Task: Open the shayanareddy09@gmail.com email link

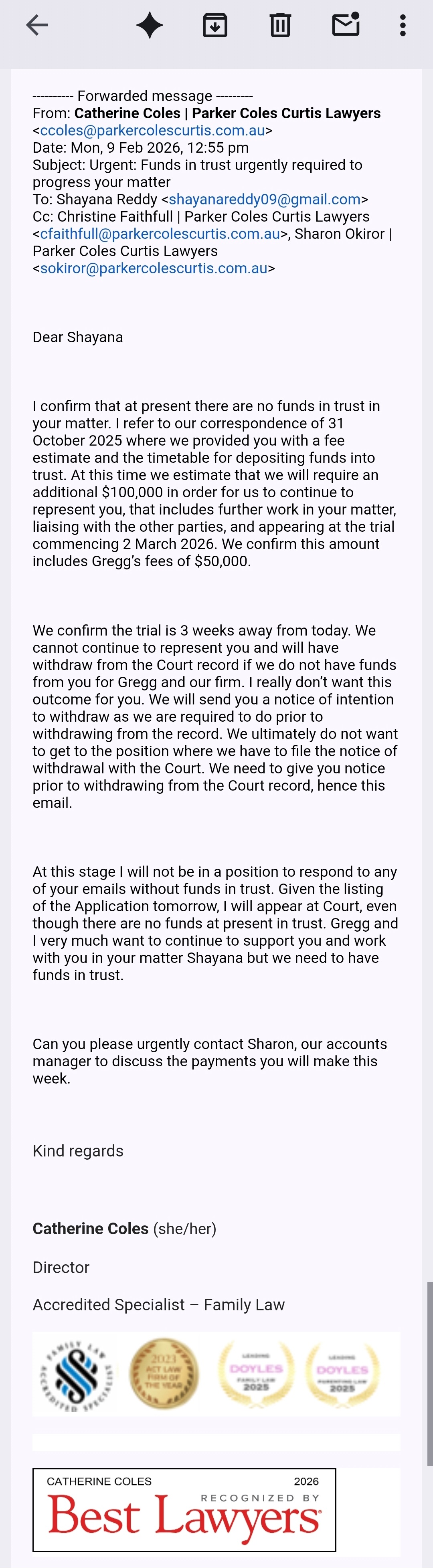Action: click(264, 199)
